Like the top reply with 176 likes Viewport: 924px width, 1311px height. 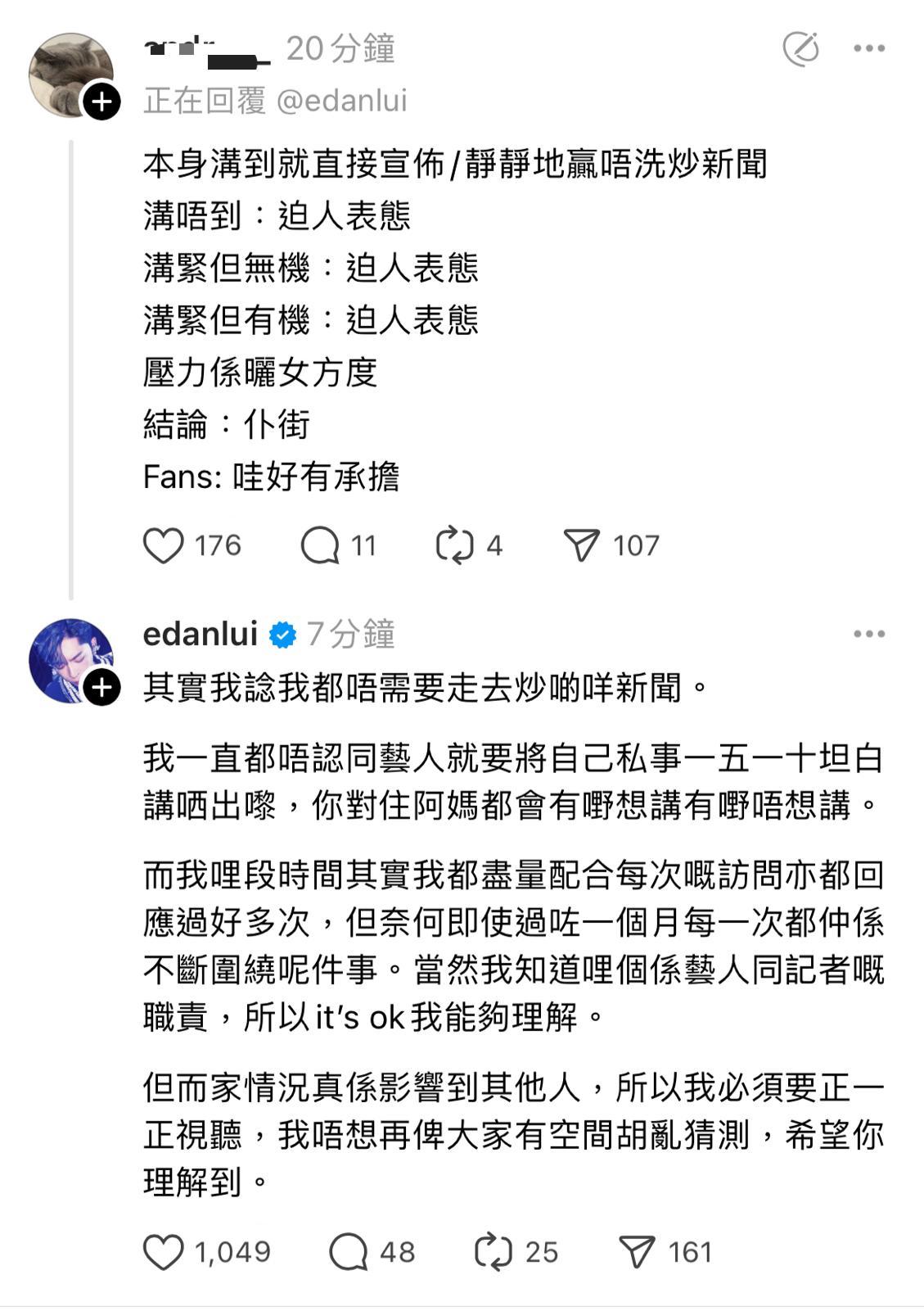(x=164, y=545)
